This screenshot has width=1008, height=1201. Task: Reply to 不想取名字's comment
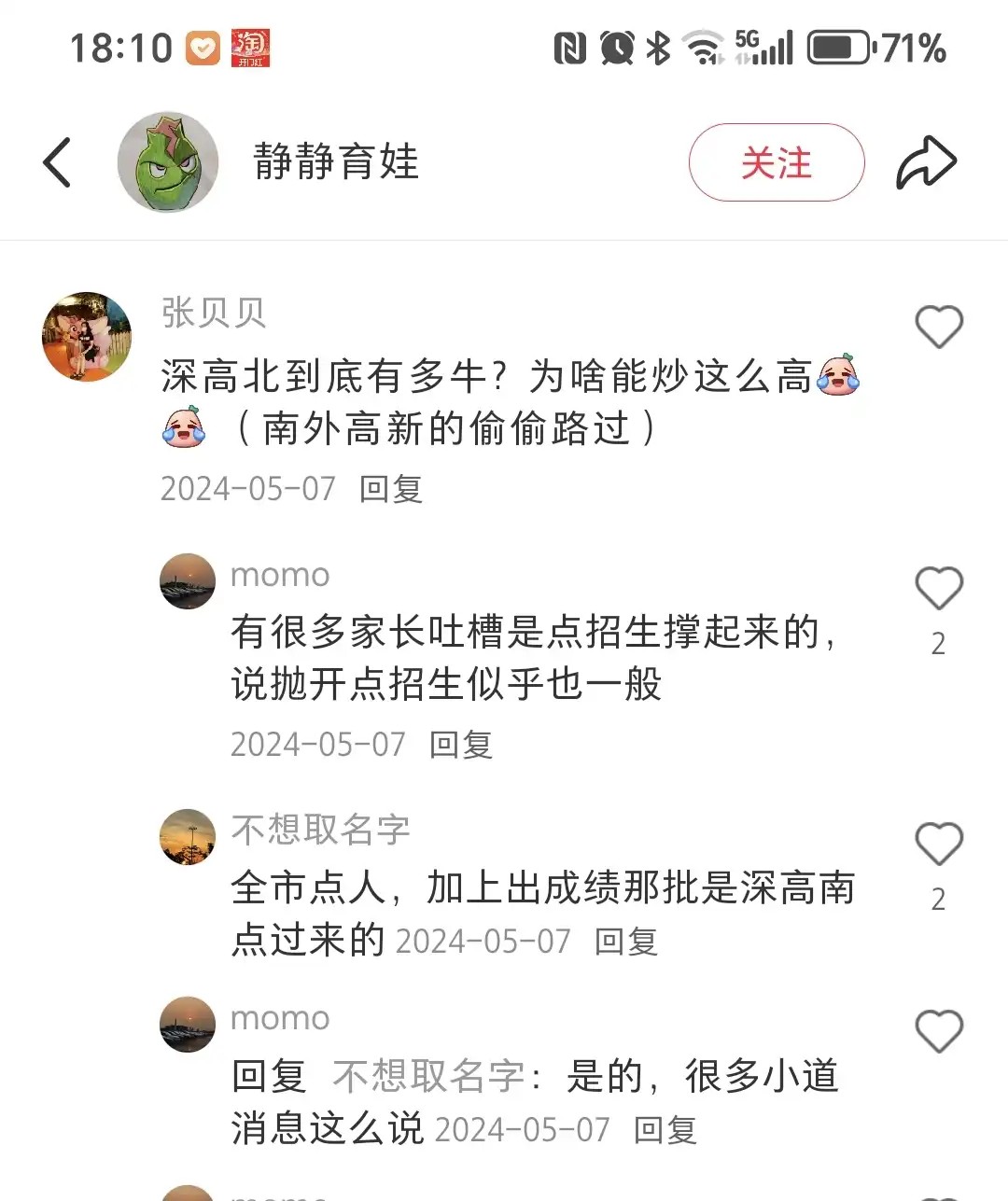pyautogui.click(x=626, y=942)
